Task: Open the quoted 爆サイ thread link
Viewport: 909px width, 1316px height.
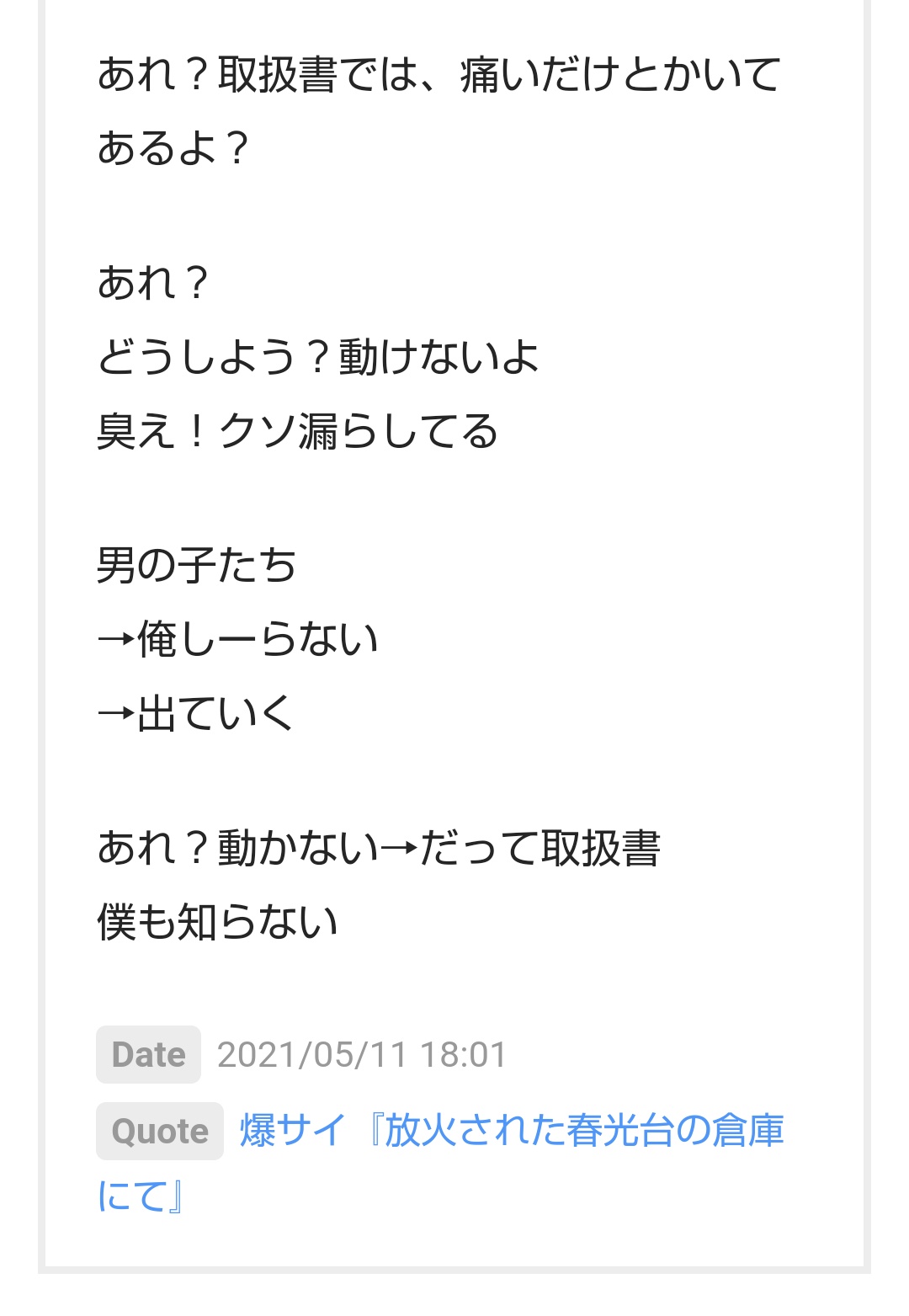Action: (511, 1131)
